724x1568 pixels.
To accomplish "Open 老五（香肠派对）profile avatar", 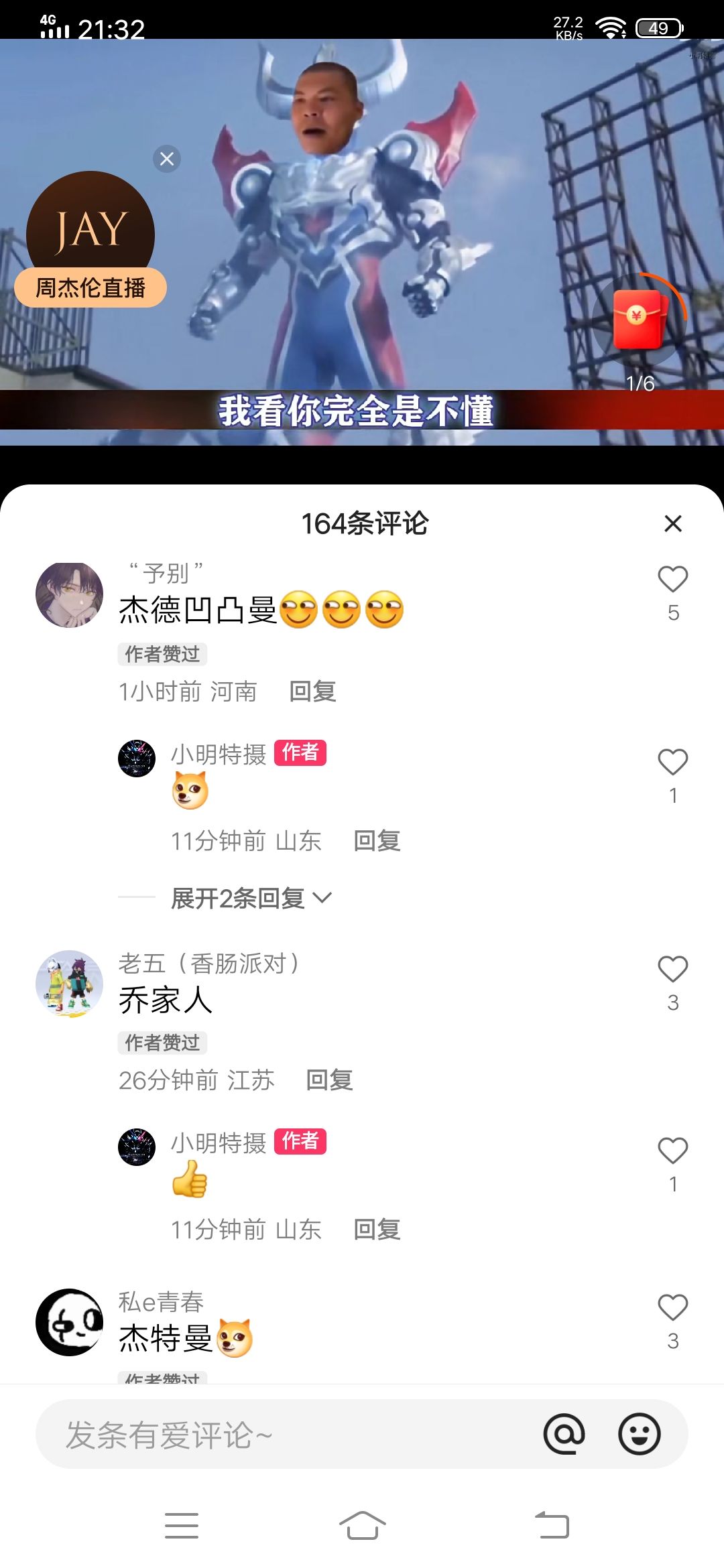I will 69,984.
